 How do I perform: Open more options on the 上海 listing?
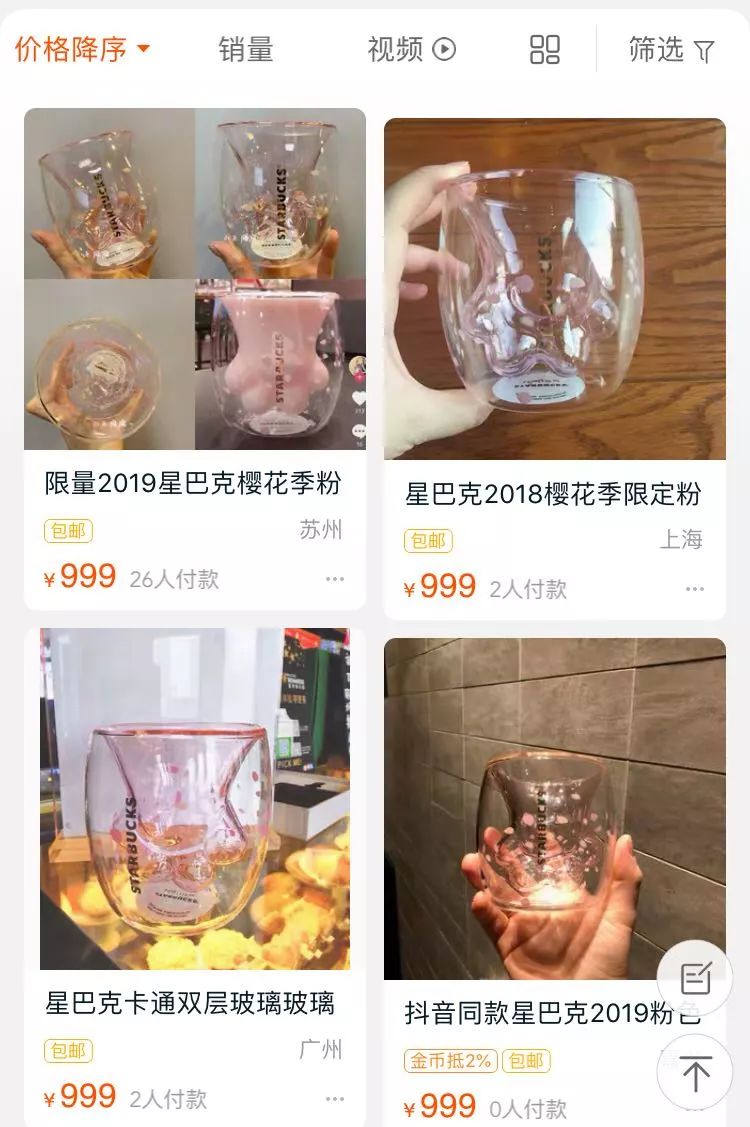click(x=694, y=589)
